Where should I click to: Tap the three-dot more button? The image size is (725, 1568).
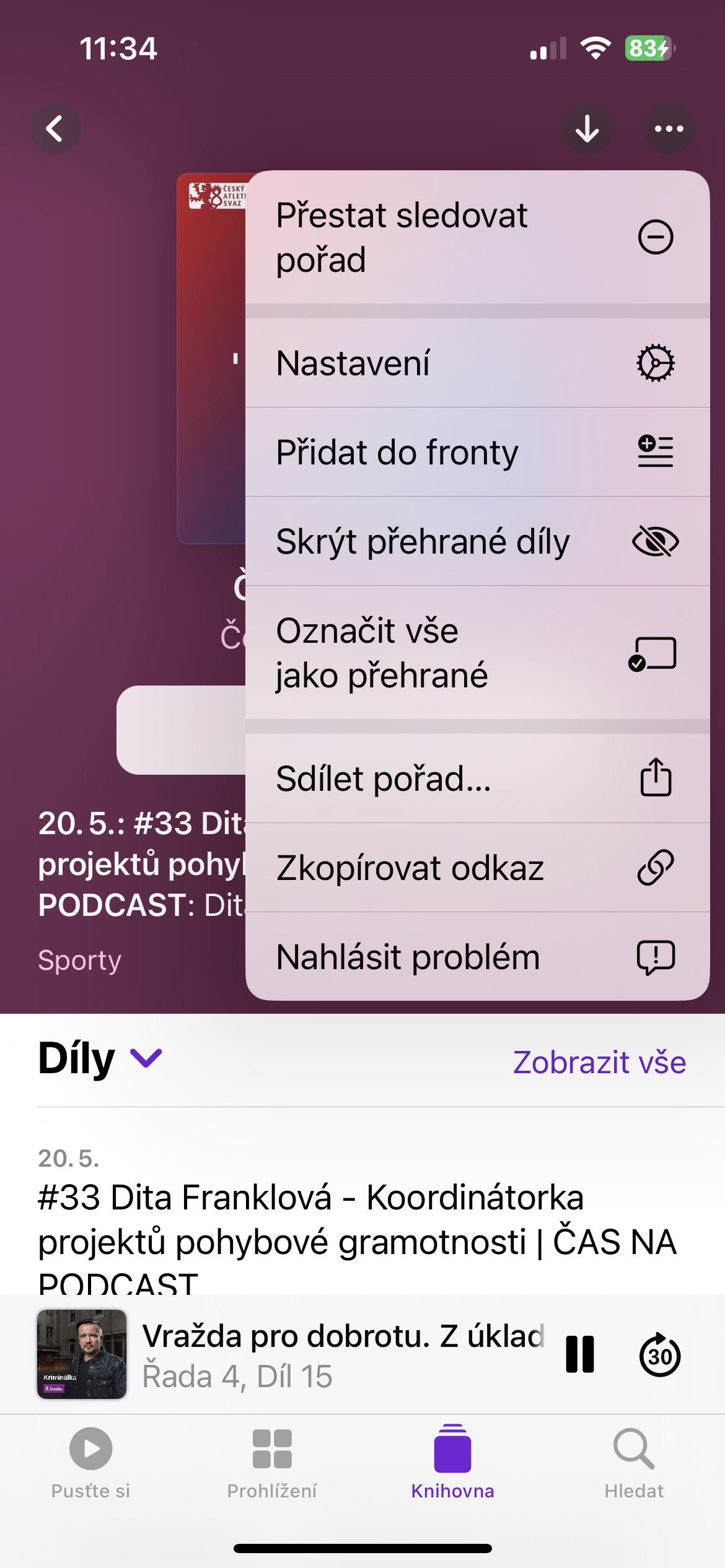(669, 129)
